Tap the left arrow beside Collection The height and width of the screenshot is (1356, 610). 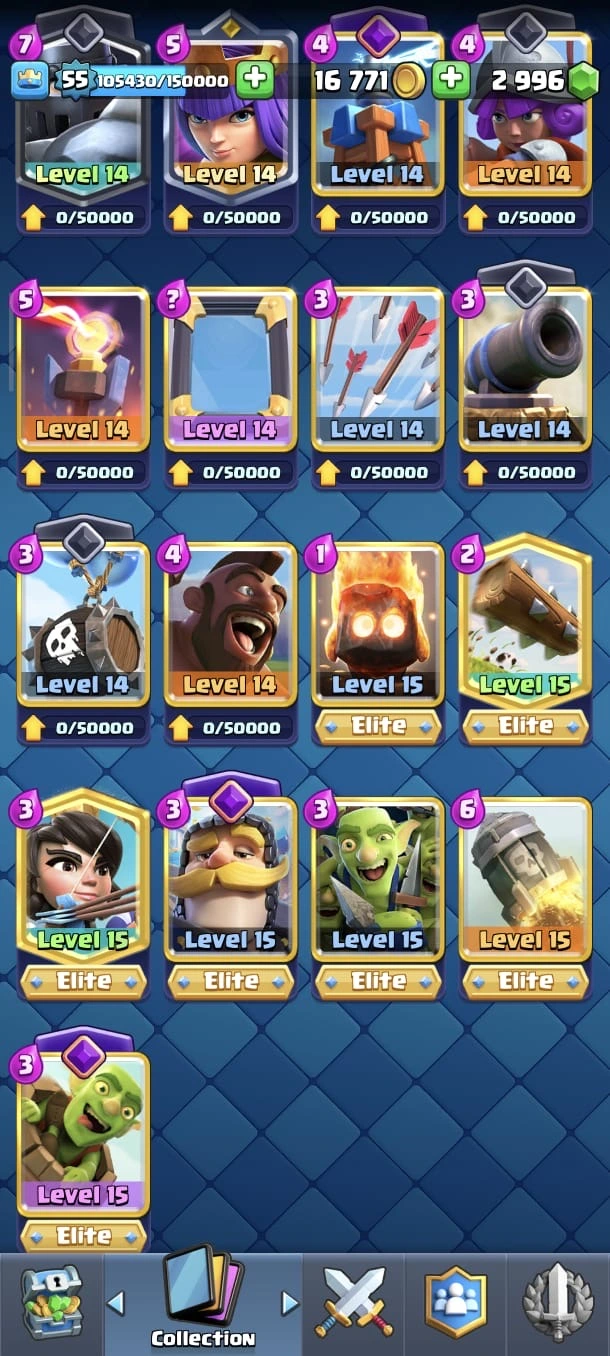pos(116,1302)
